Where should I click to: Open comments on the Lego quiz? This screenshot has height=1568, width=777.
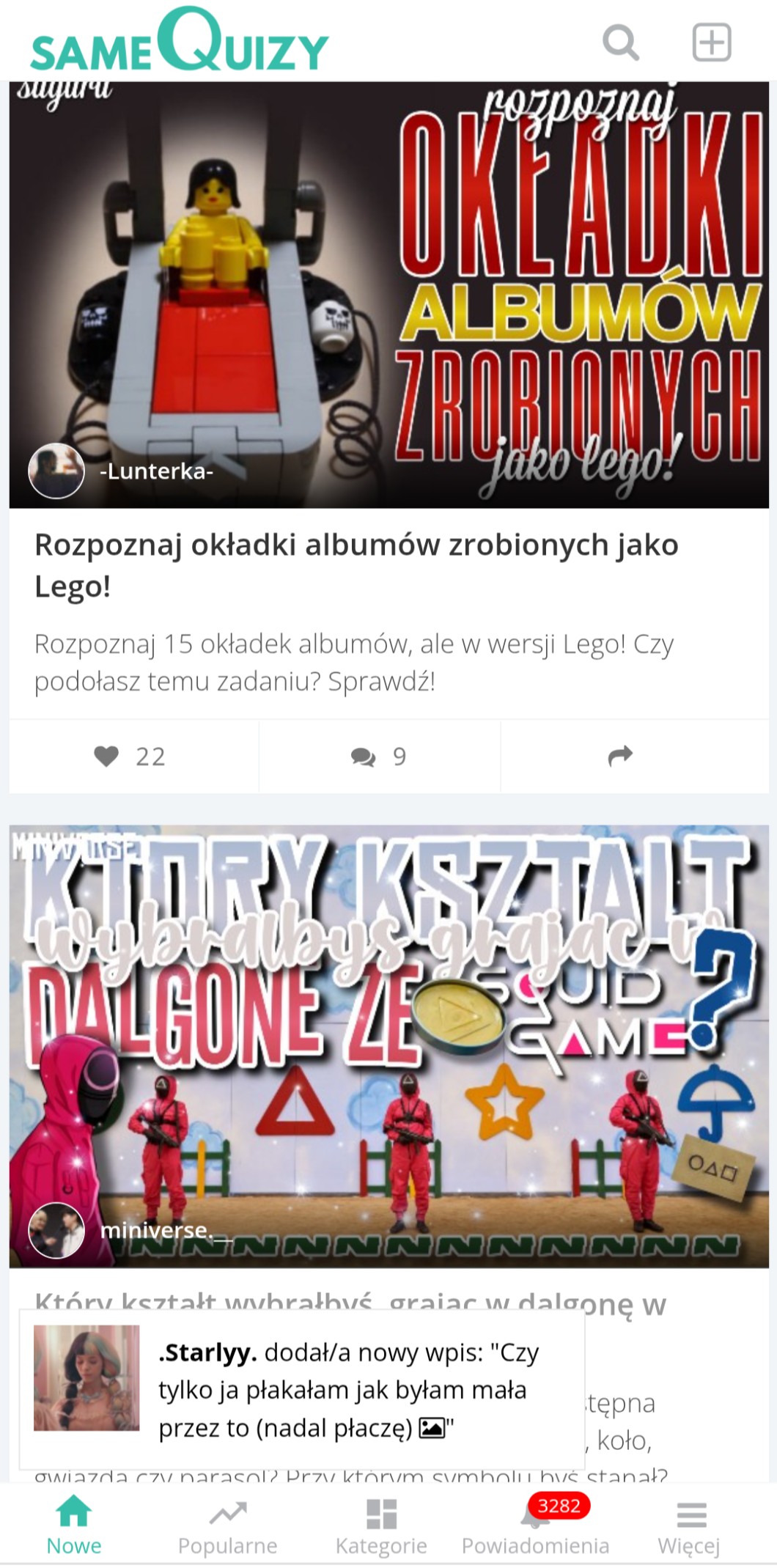click(x=379, y=756)
